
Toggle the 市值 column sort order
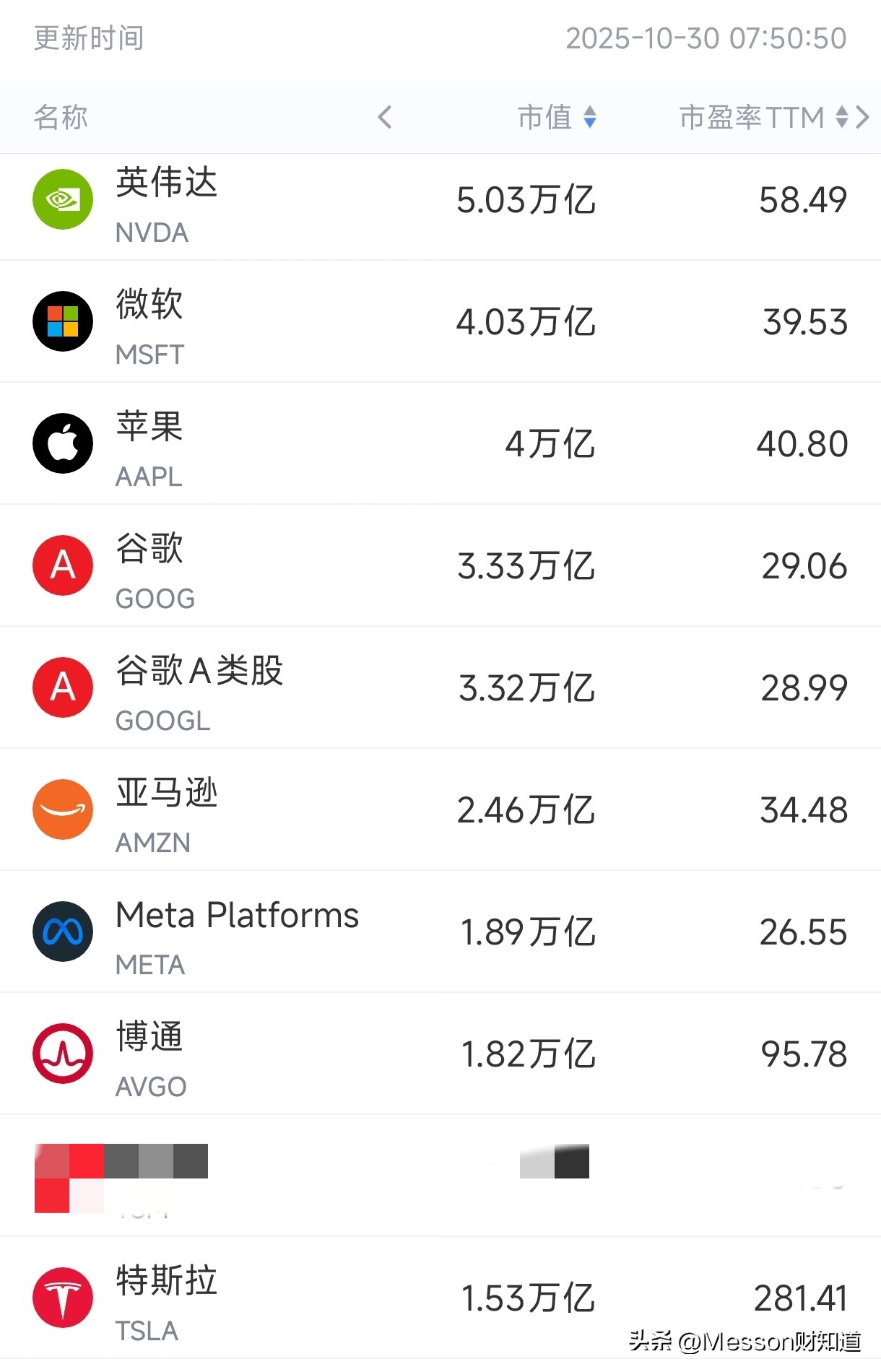pos(591,118)
